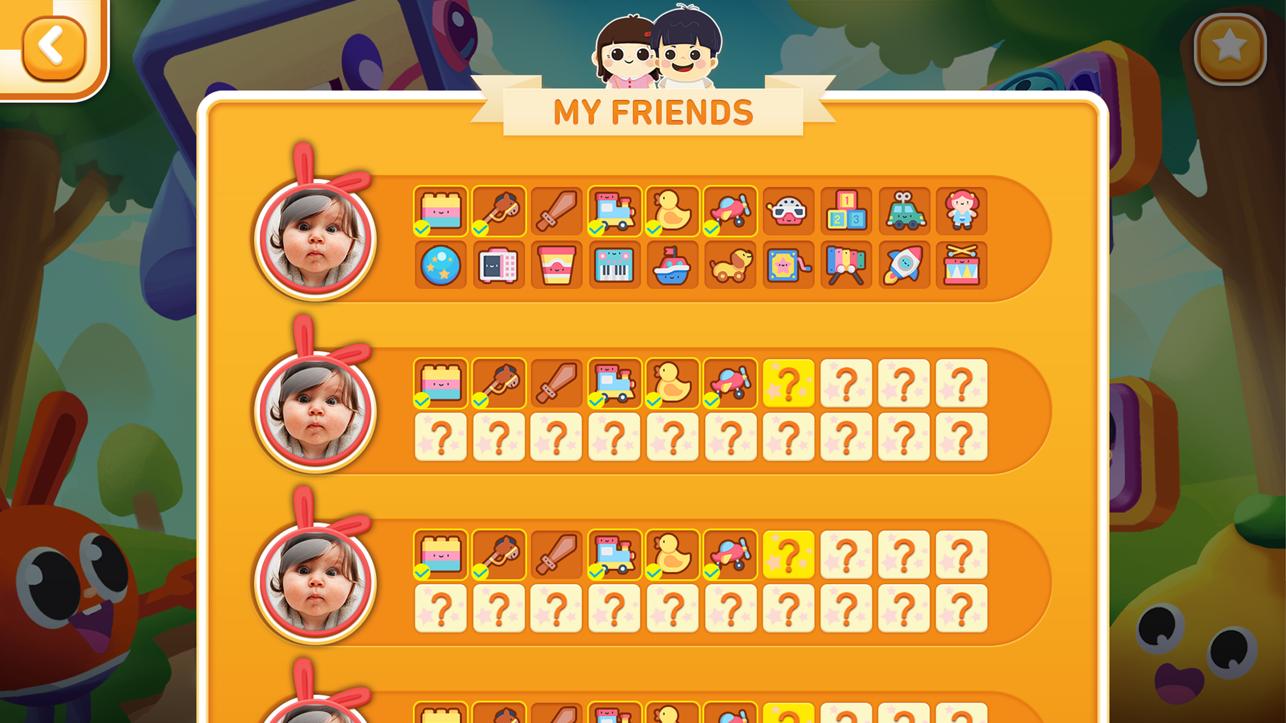Image resolution: width=1286 pixels, height=723 pixels.
Task: Open the drum toy in first friend's collection
Action: coord(961,265)
